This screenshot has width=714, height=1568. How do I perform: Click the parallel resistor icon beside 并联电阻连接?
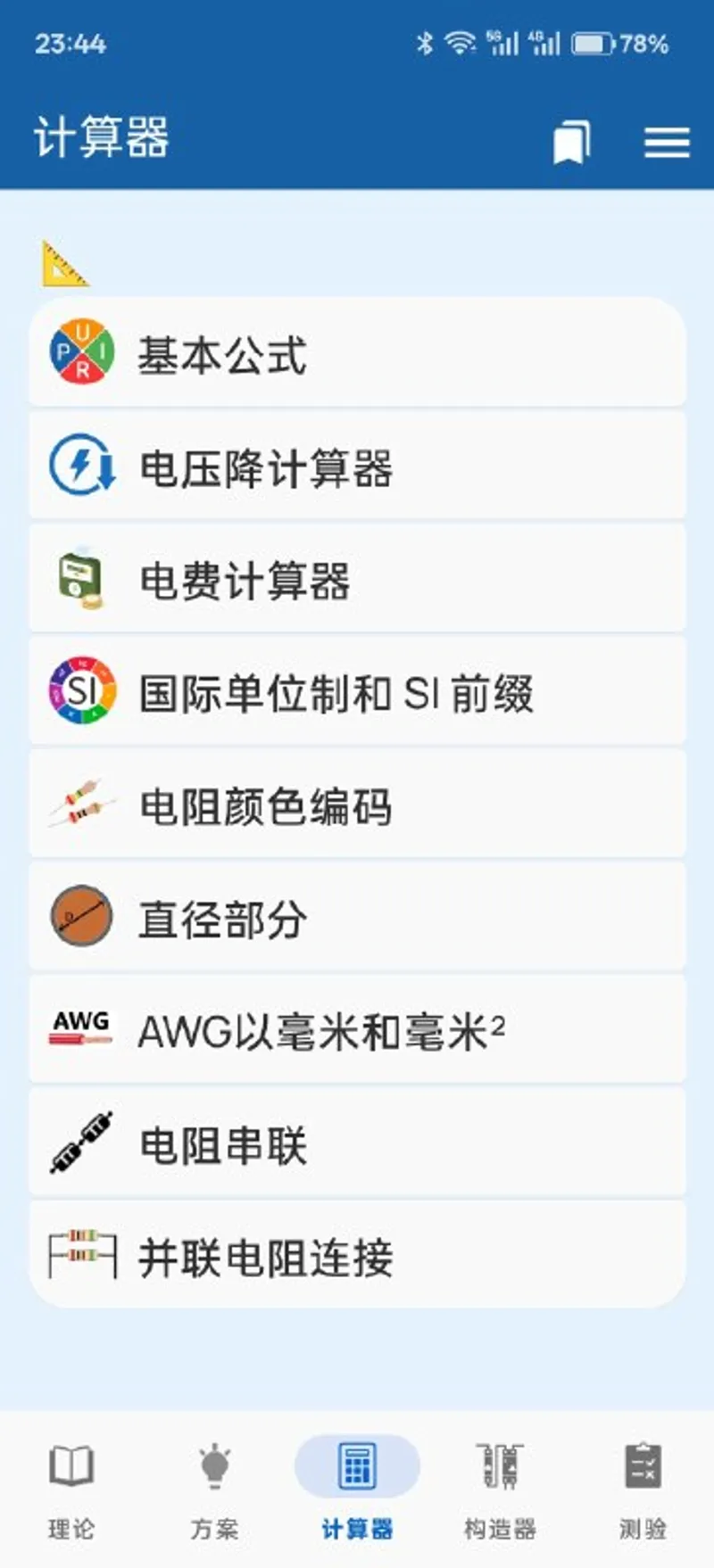tap(81, 1254)
